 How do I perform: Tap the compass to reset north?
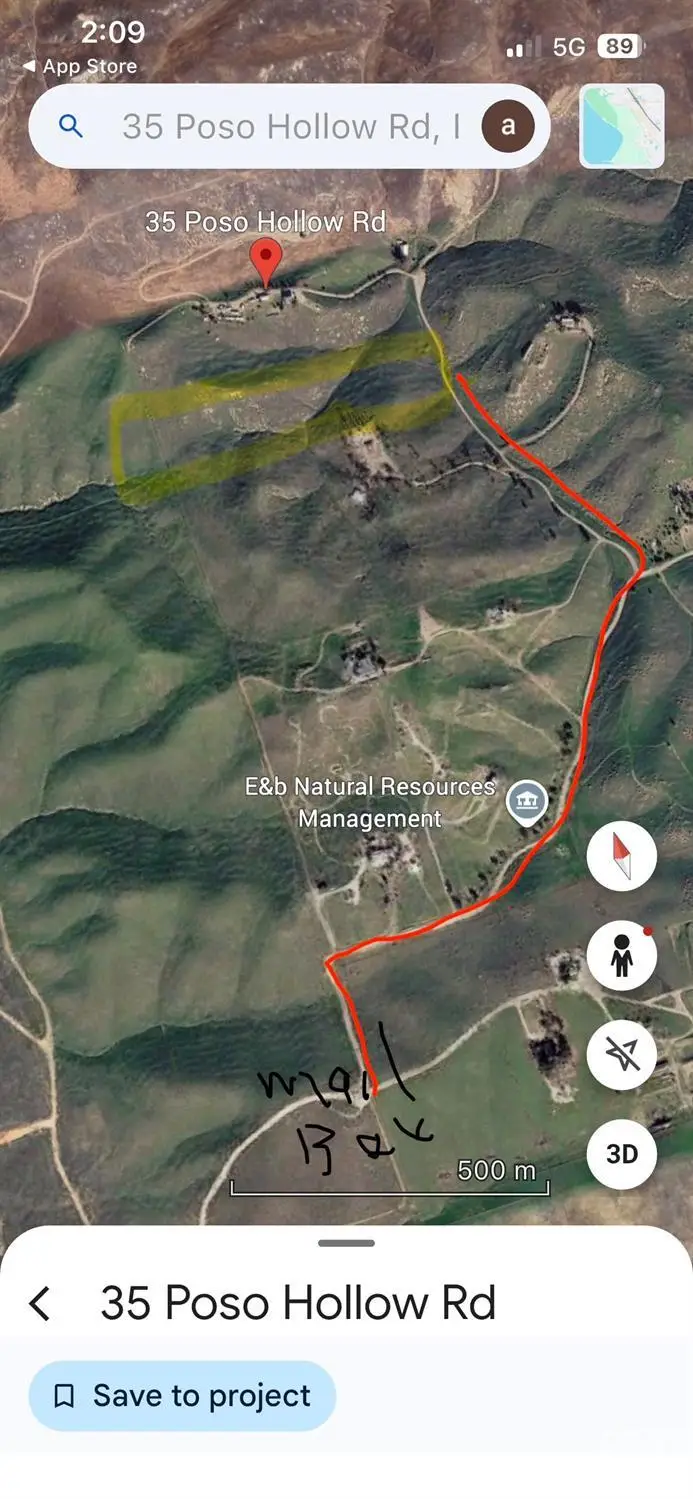(621, 856)
